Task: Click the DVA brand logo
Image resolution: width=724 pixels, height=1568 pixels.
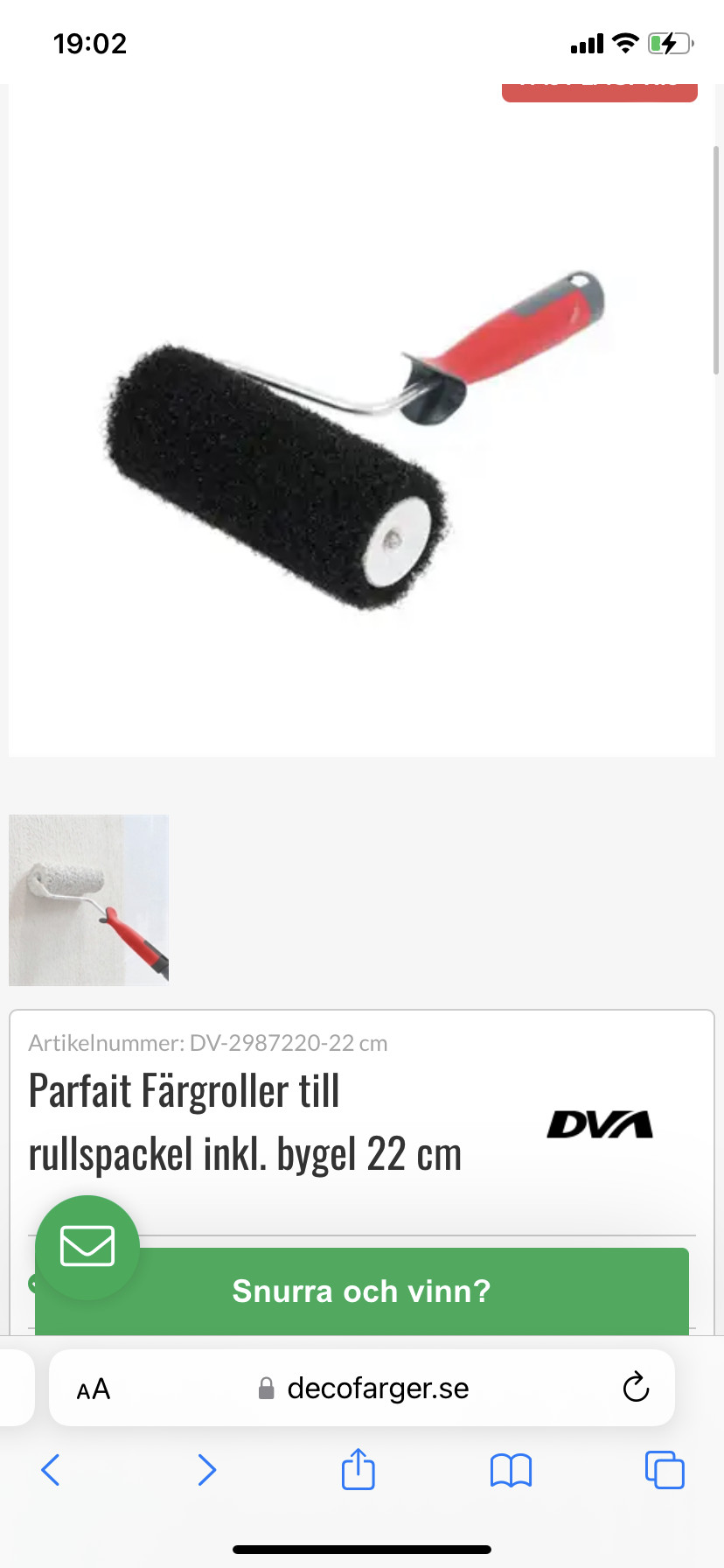Action: 599,1124
